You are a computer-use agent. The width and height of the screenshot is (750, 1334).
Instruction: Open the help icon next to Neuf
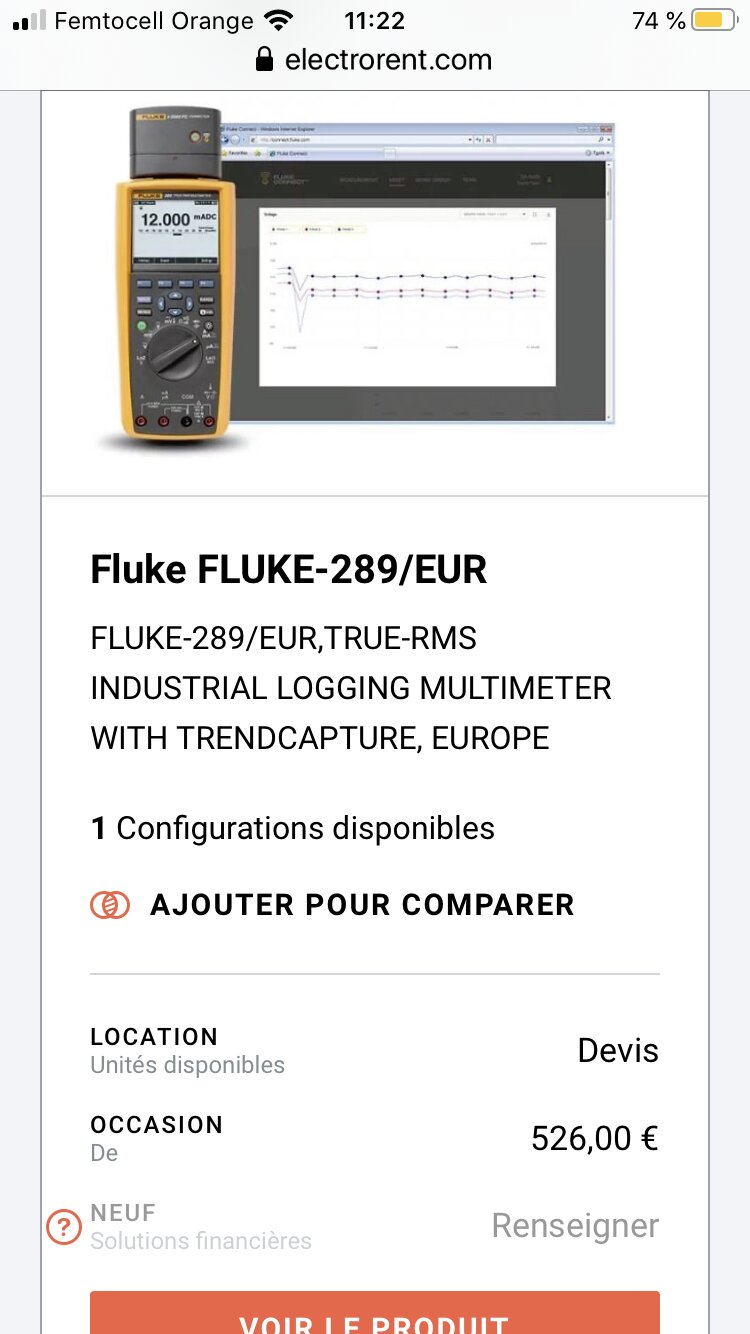(64, 1226)
